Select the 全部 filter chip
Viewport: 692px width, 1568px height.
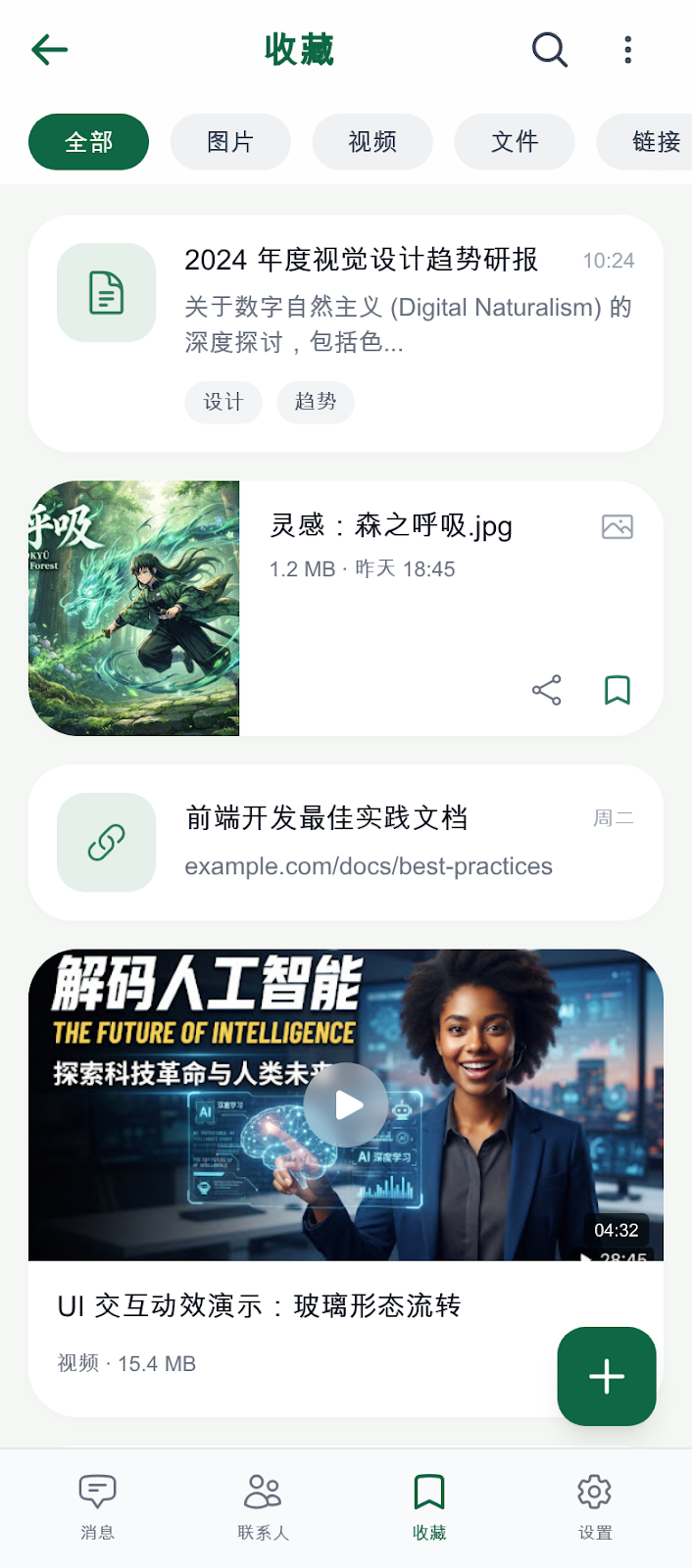click(88, 142)
